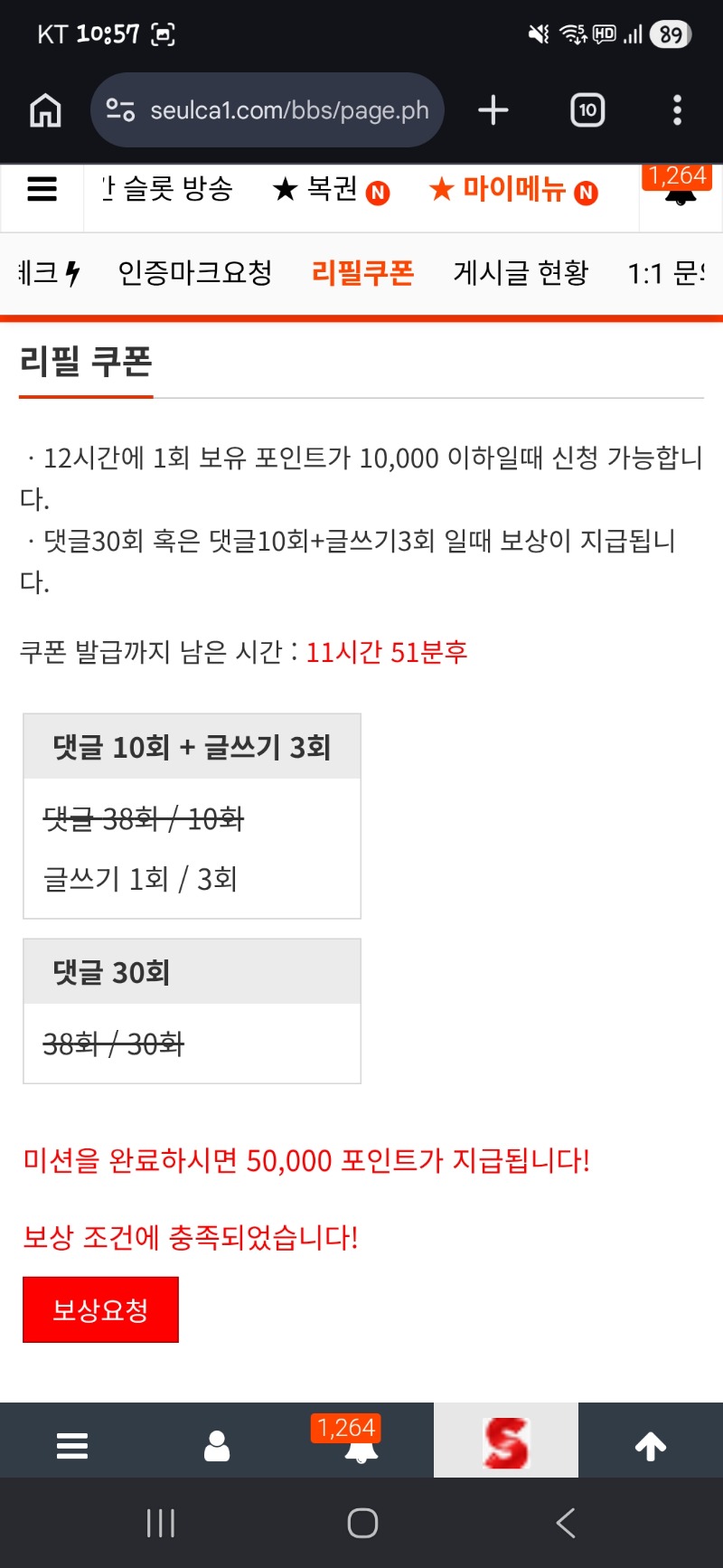The height and width of the screenshot is (1568, 723).
Task: Open a new browser tab
Action: click(x=493, y=110)
